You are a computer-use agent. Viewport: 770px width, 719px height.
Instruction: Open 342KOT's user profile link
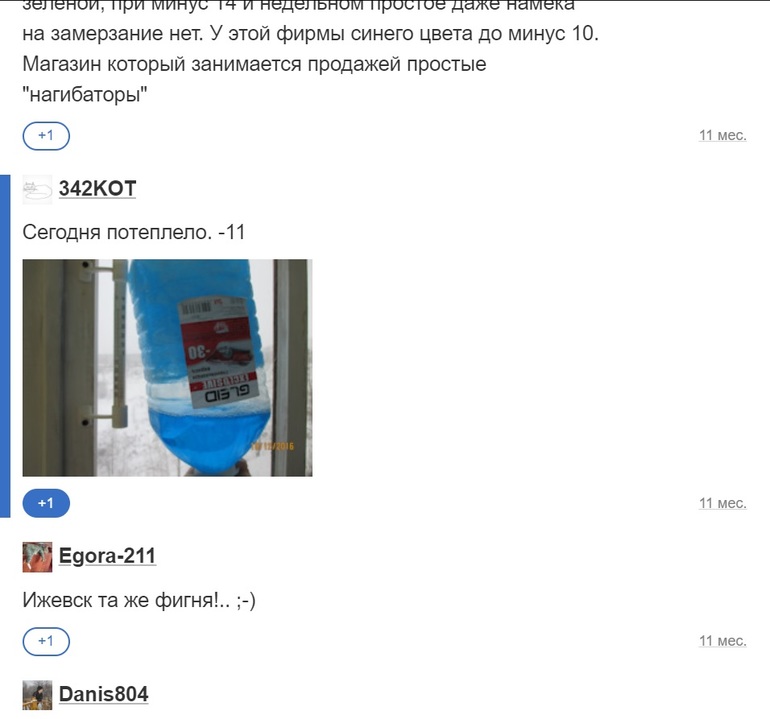coord(97,189)
